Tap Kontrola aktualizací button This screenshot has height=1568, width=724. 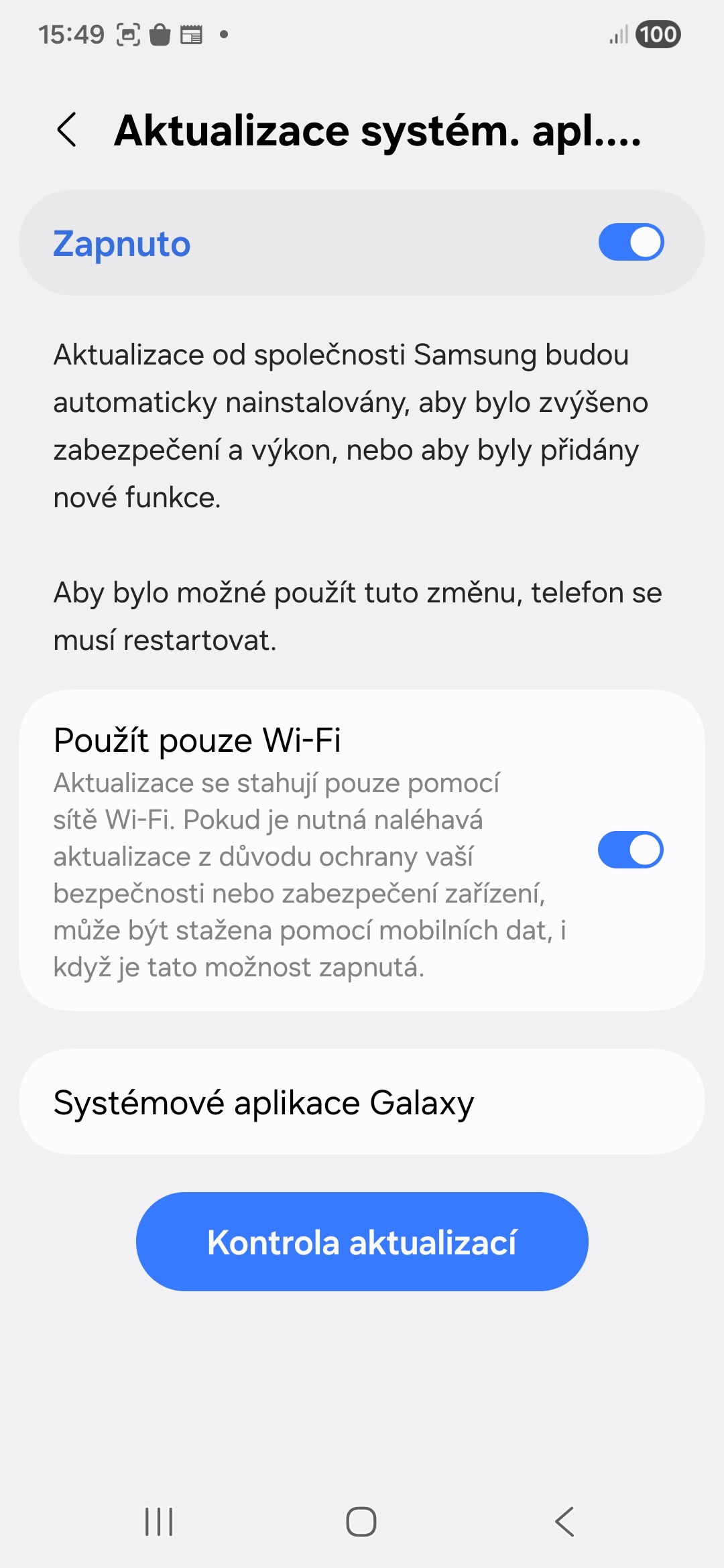pos(362,1242)
